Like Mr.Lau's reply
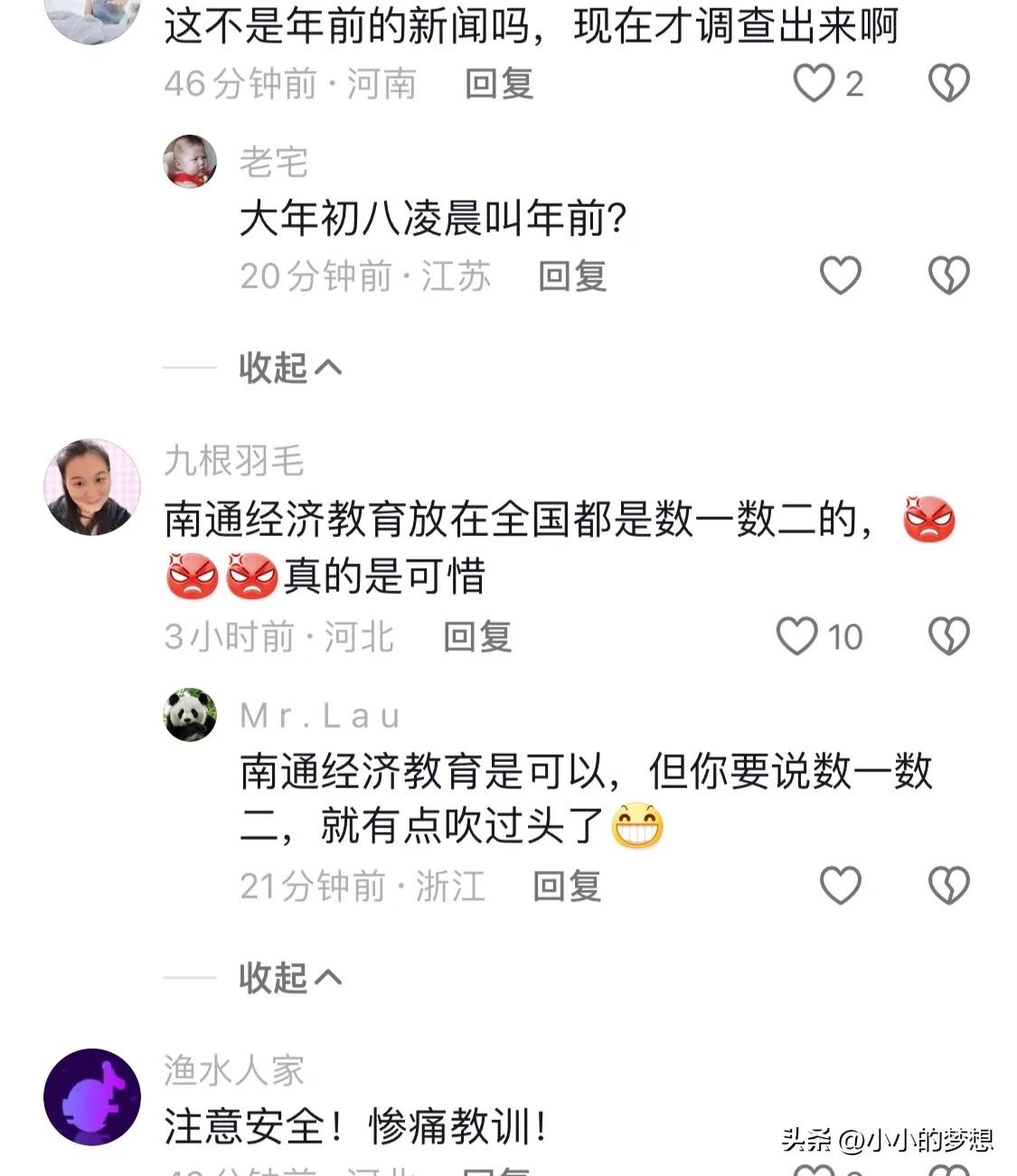The image size is (1017, 1176). tap(840, 885)
